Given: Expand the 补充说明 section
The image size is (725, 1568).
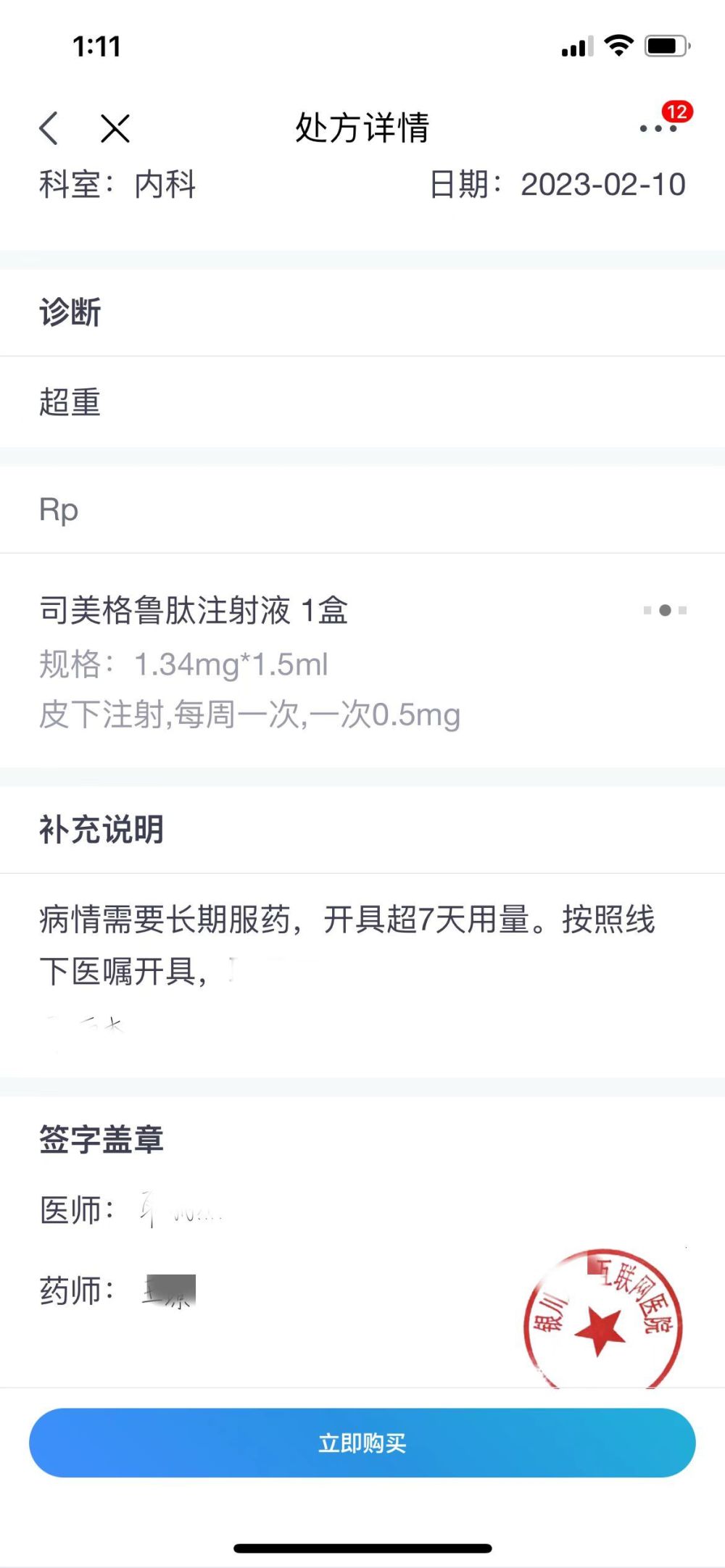Looking at the screenshot, I should (x=100, y=828).
